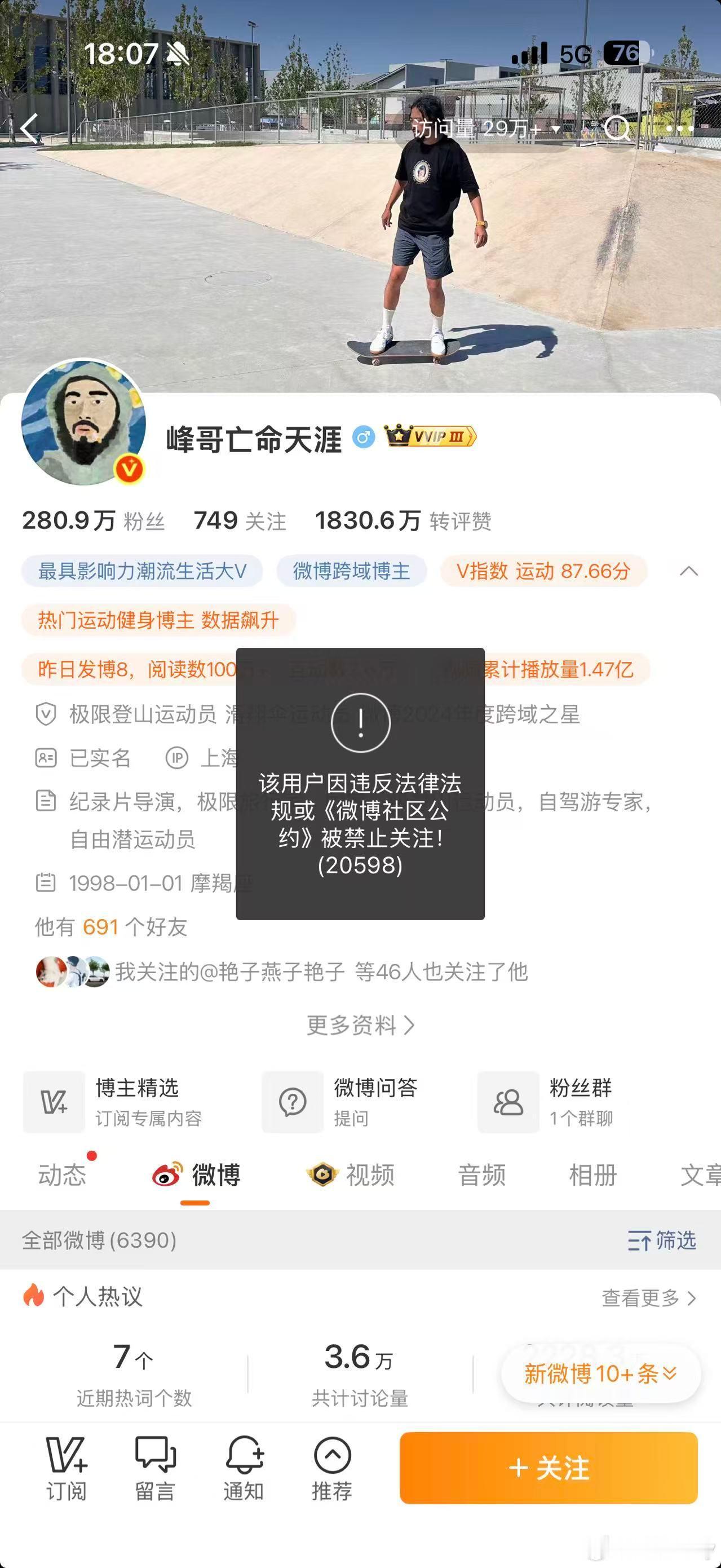
Task: Collapse the tag list with the chevron
Action: click(x=688, y=571)
